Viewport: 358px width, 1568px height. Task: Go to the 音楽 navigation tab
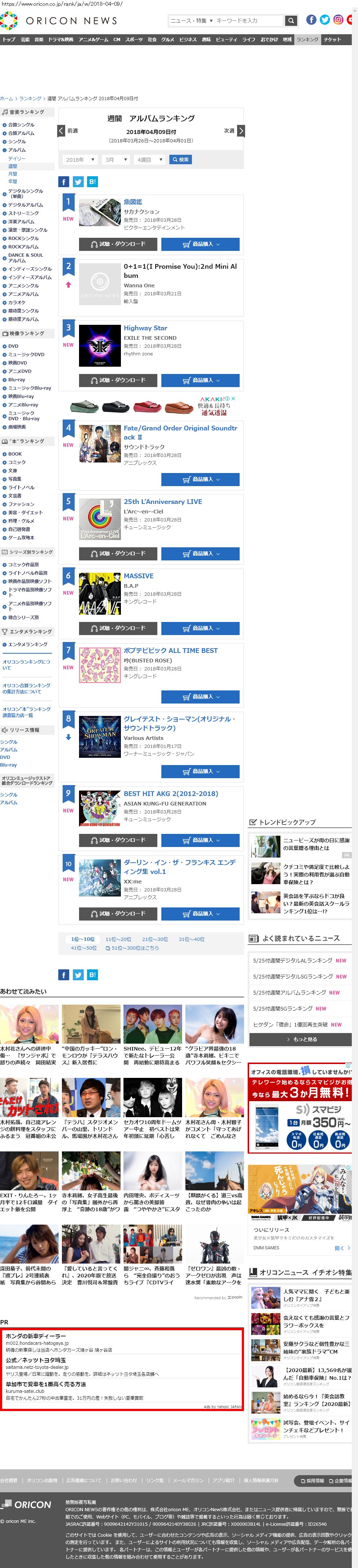point(39,40)
